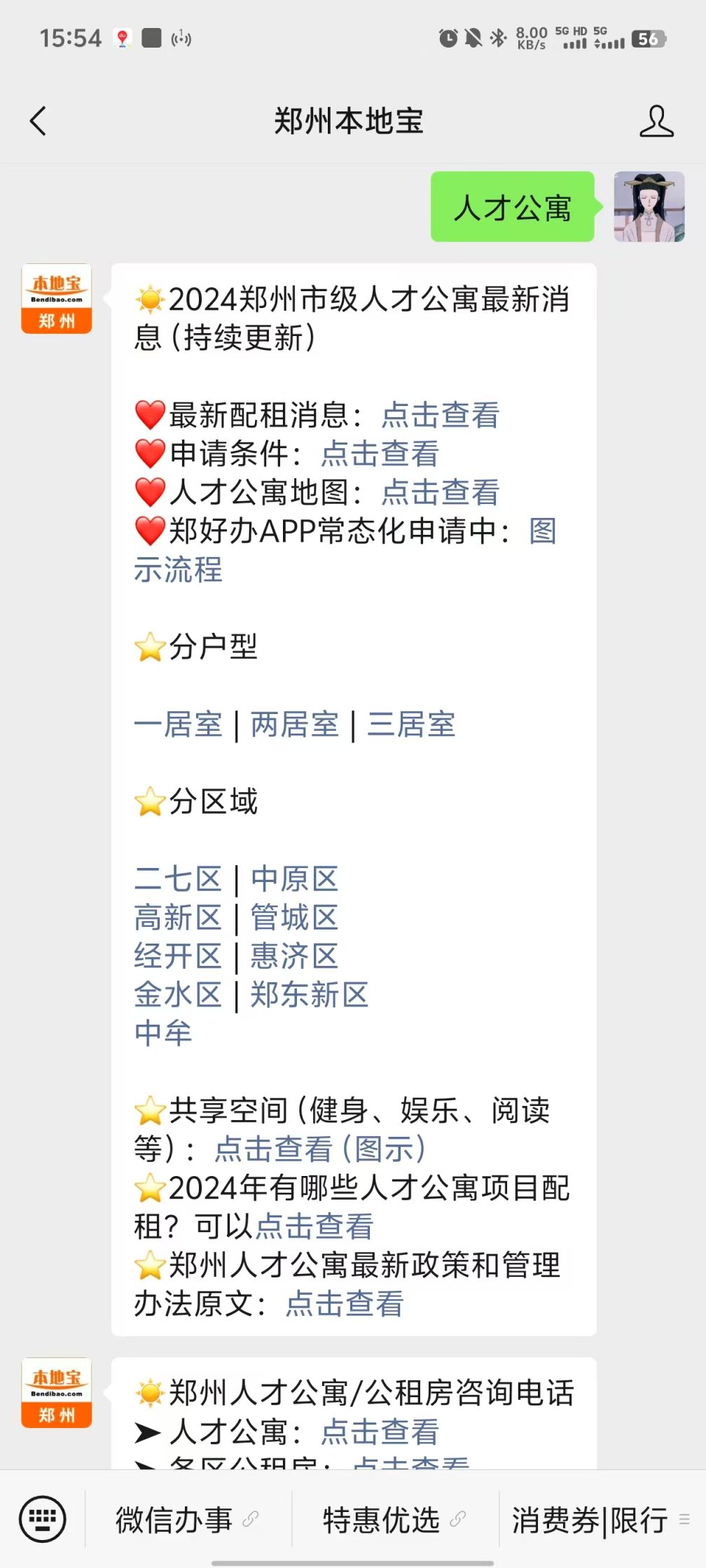View the 人才公寓地图 点击查看 link
Image resolution: width=706 pixels, height=1568 pixels.
pos(440,492)
